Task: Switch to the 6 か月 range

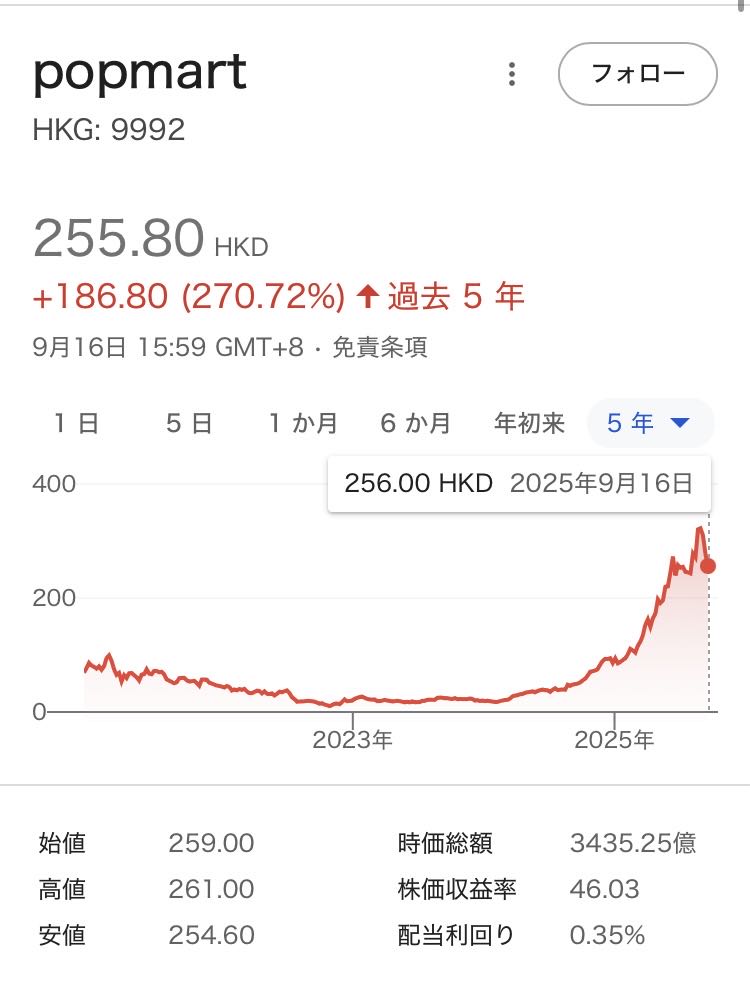Action: pyautogui.click(x=415, y=423)
